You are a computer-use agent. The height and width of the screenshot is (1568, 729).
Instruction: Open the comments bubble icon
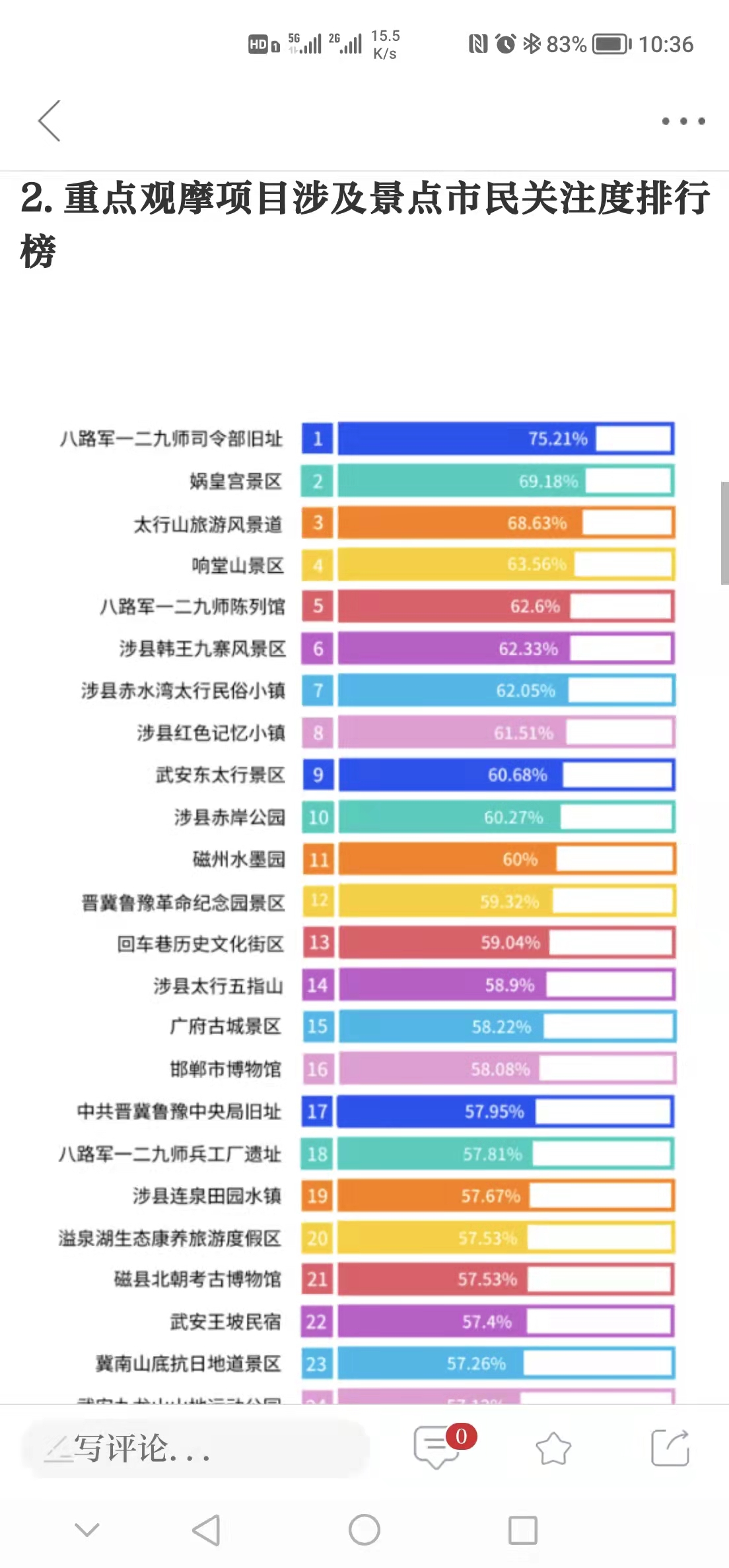coord(436,1447)
